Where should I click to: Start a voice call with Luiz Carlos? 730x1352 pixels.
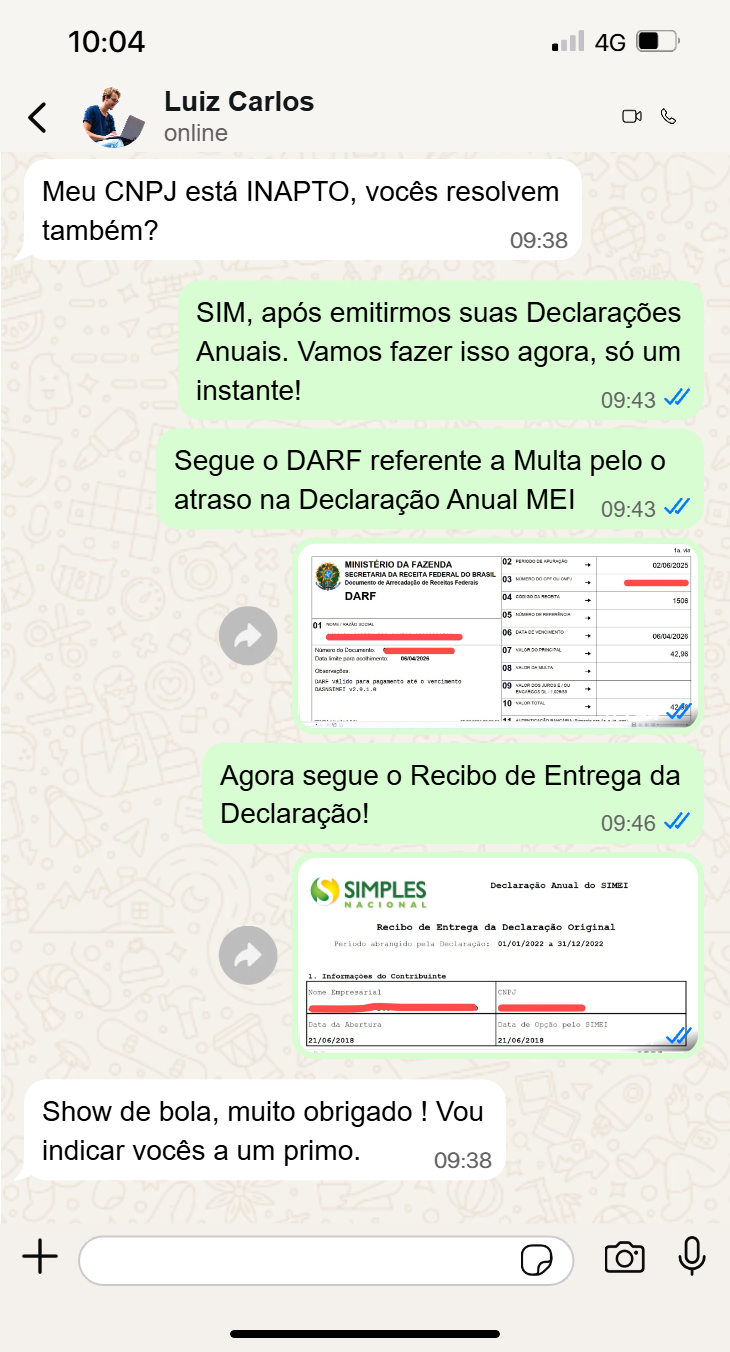pos(669,116)
